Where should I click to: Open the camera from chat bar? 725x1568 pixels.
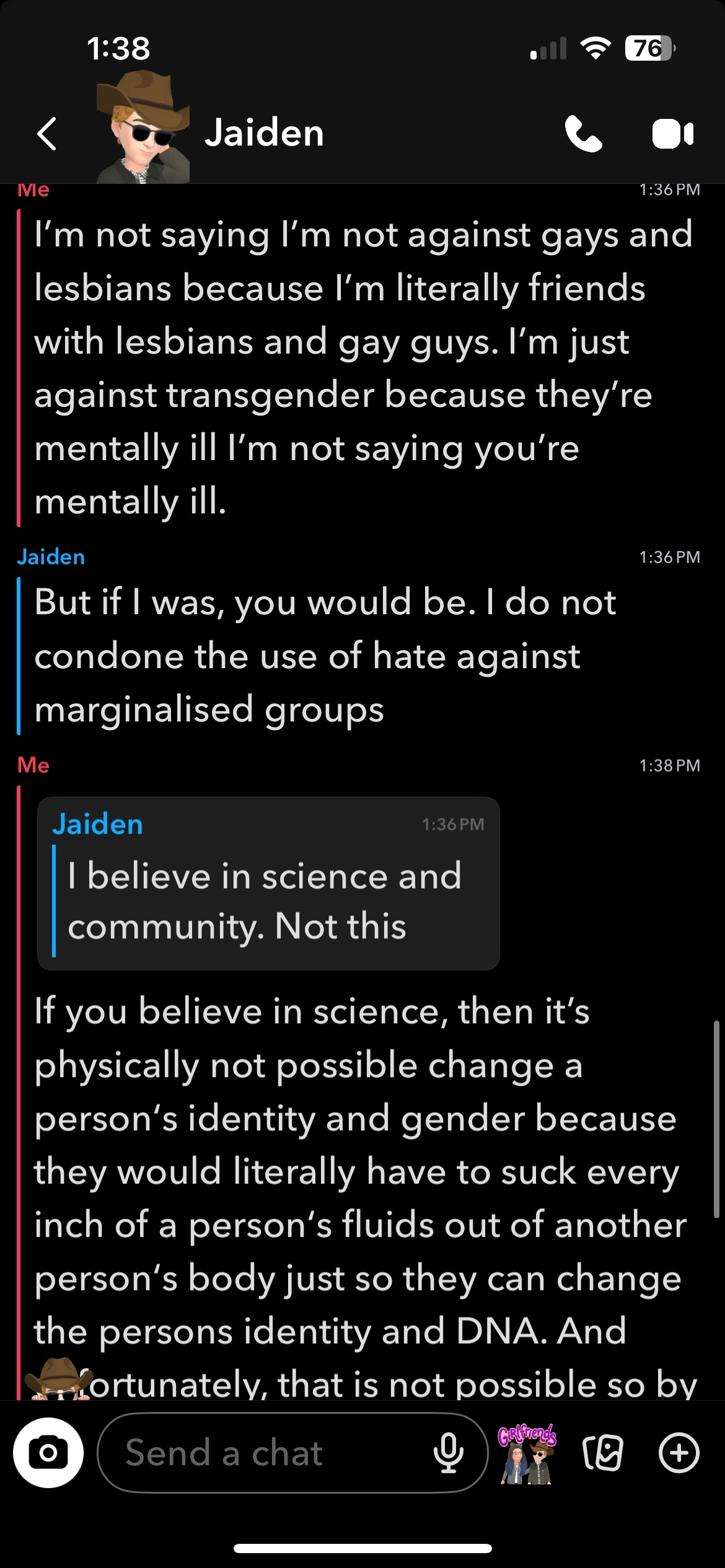pos(48,1452)
